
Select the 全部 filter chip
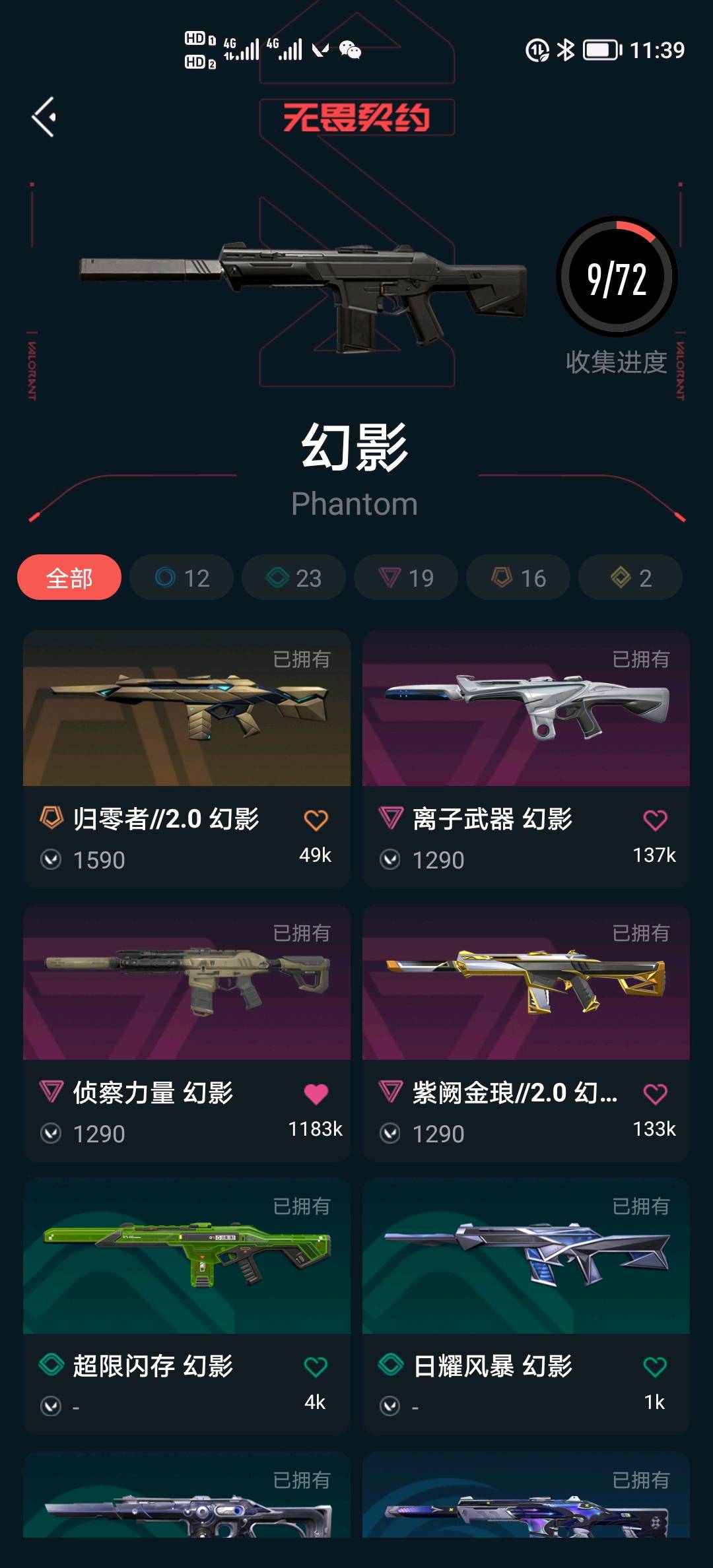(x=69, y=577)
